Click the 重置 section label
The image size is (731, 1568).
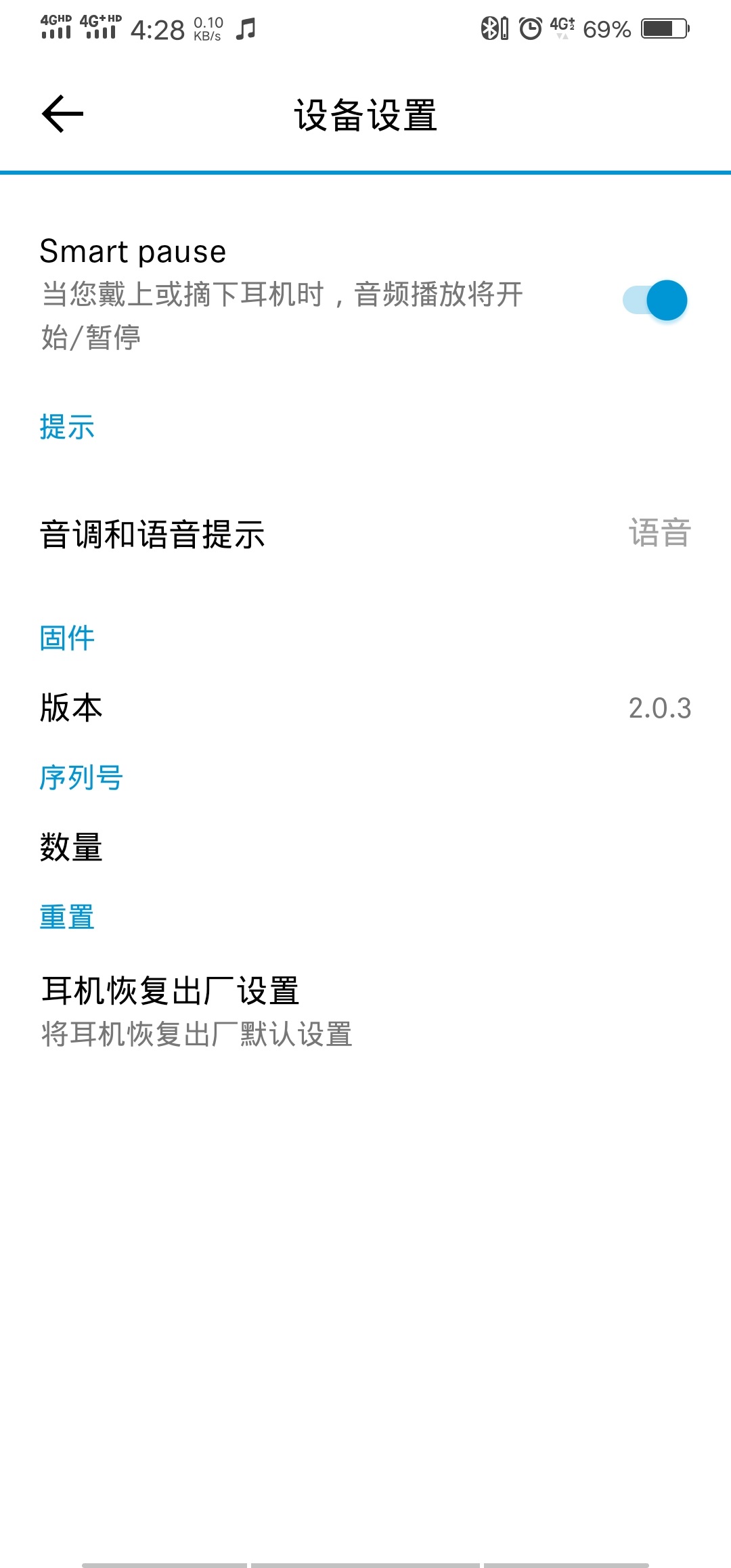tap(66, 918)
